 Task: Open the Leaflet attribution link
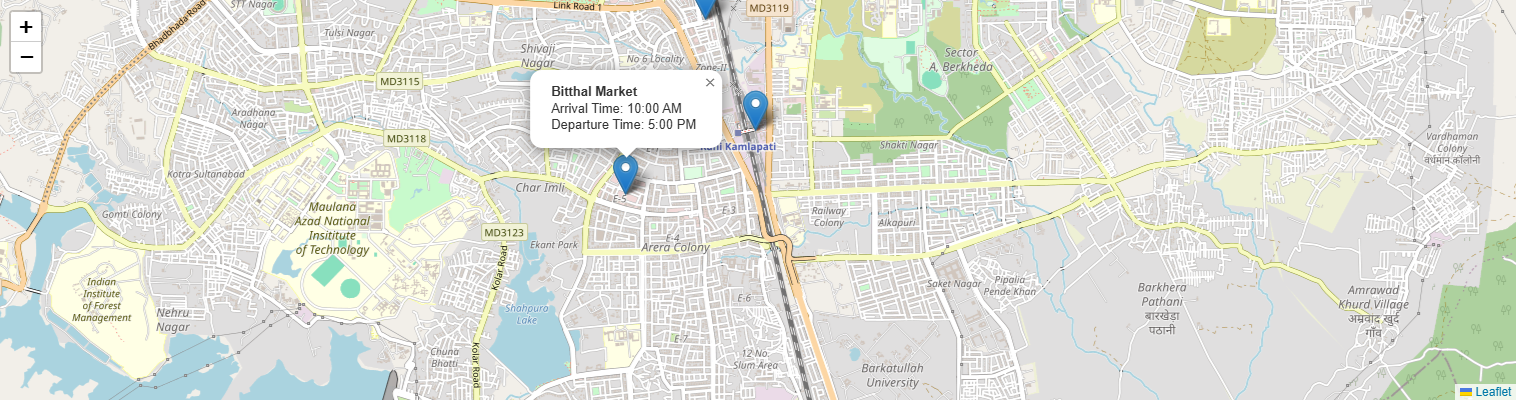[1492, 392]
